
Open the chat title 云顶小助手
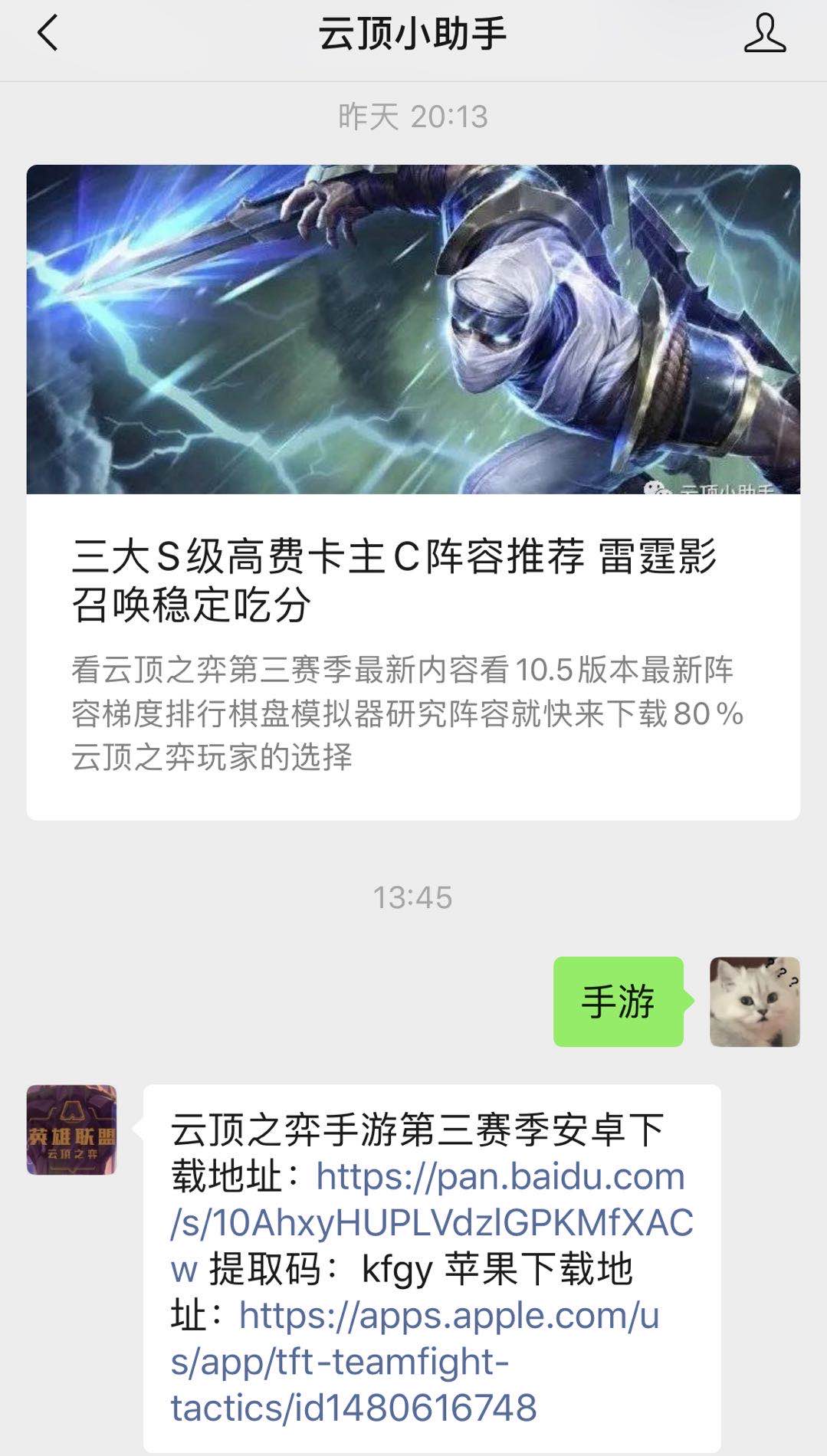coord(413,35)
